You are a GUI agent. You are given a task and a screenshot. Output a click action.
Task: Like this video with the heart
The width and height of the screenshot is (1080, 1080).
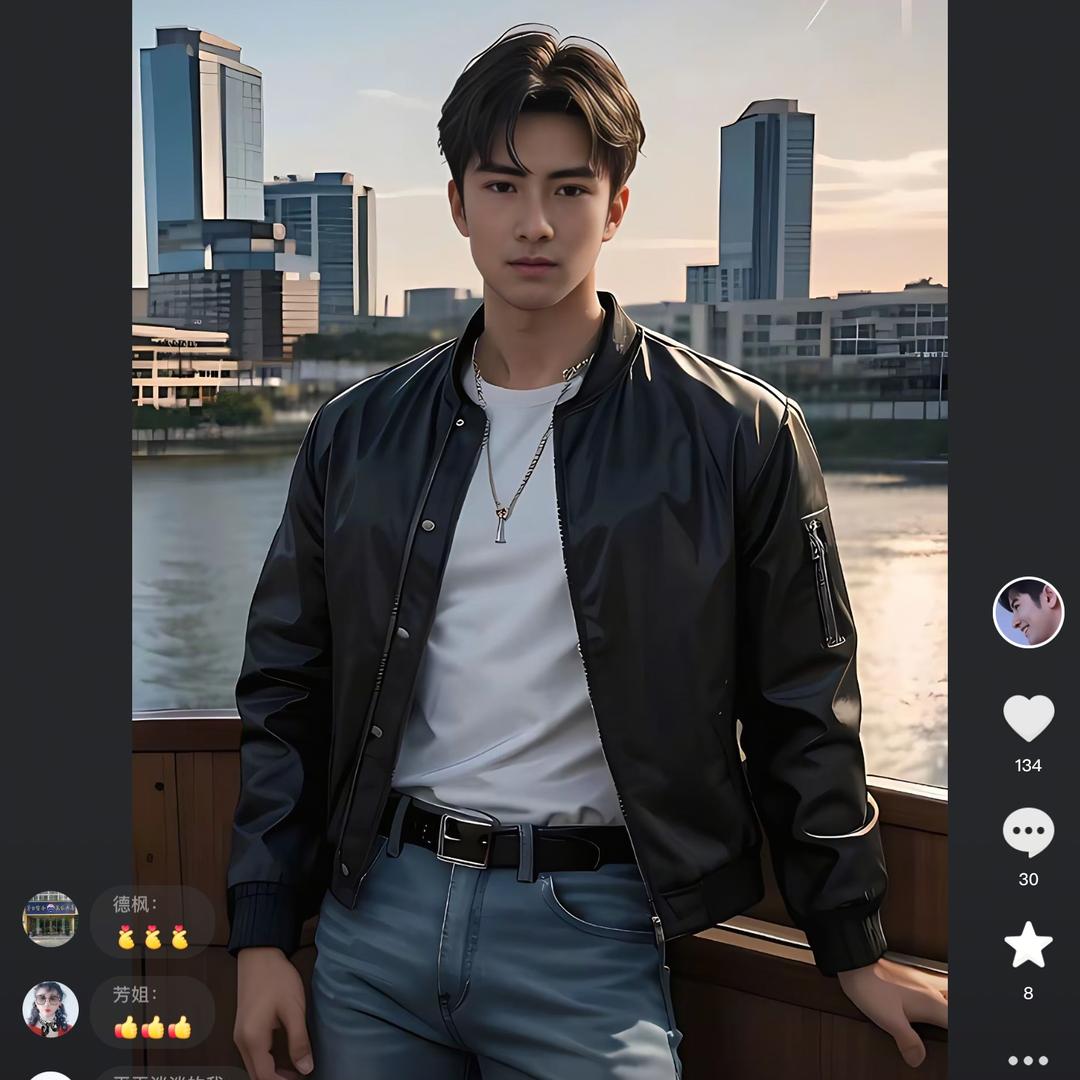(1028, 718)
